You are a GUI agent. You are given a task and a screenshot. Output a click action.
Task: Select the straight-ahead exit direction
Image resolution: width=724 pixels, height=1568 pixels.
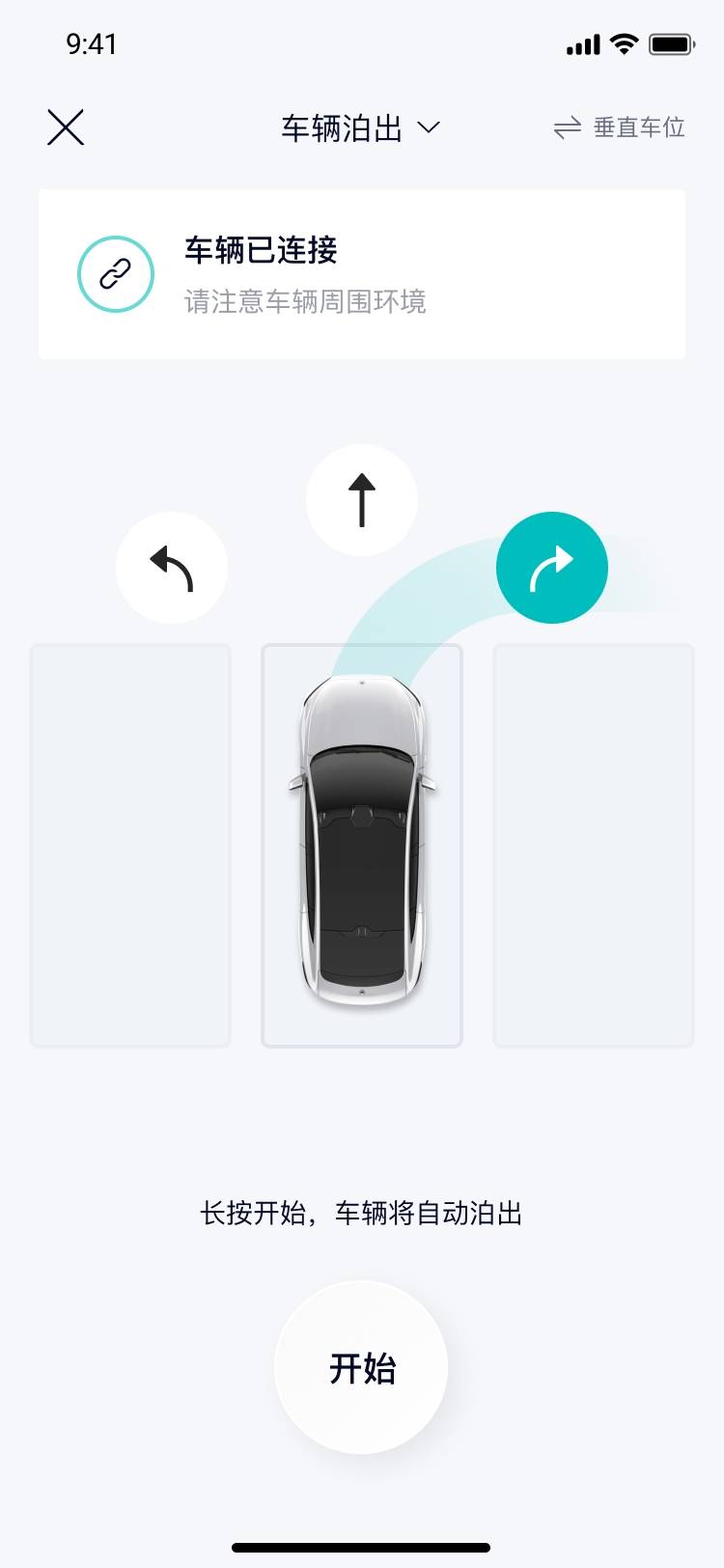[x=362, y=500]
